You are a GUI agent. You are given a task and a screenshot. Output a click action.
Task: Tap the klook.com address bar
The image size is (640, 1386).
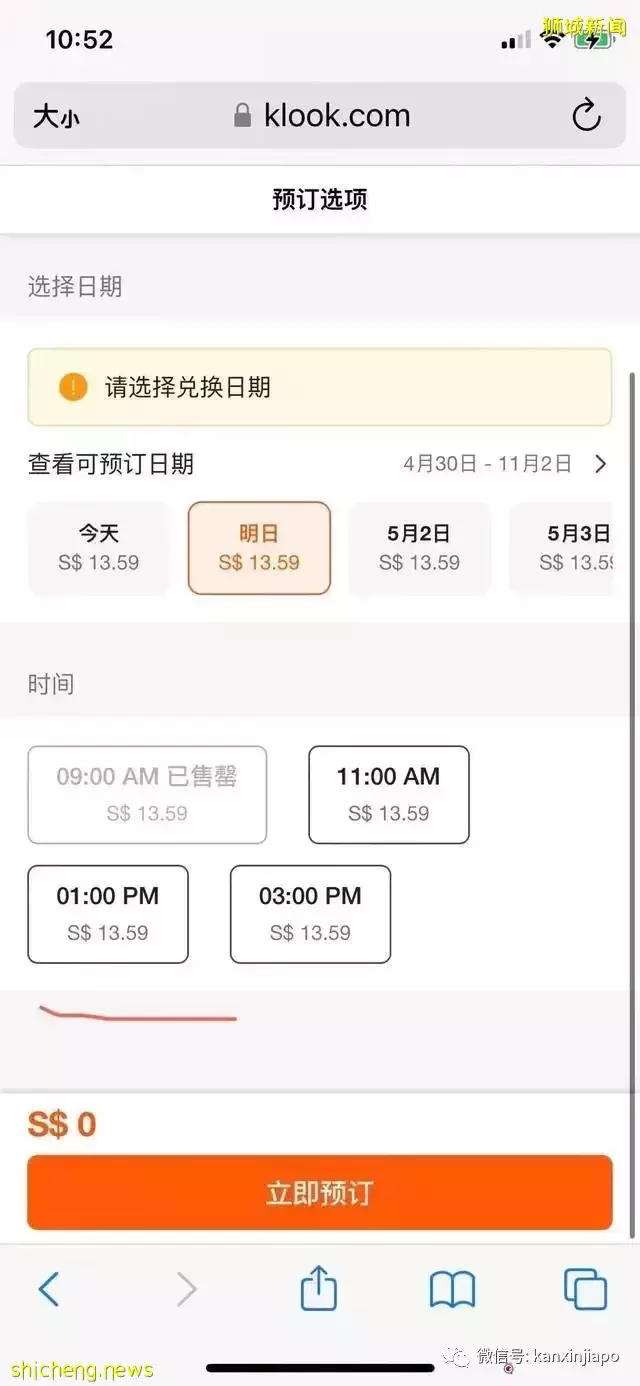tap(320, 116)
